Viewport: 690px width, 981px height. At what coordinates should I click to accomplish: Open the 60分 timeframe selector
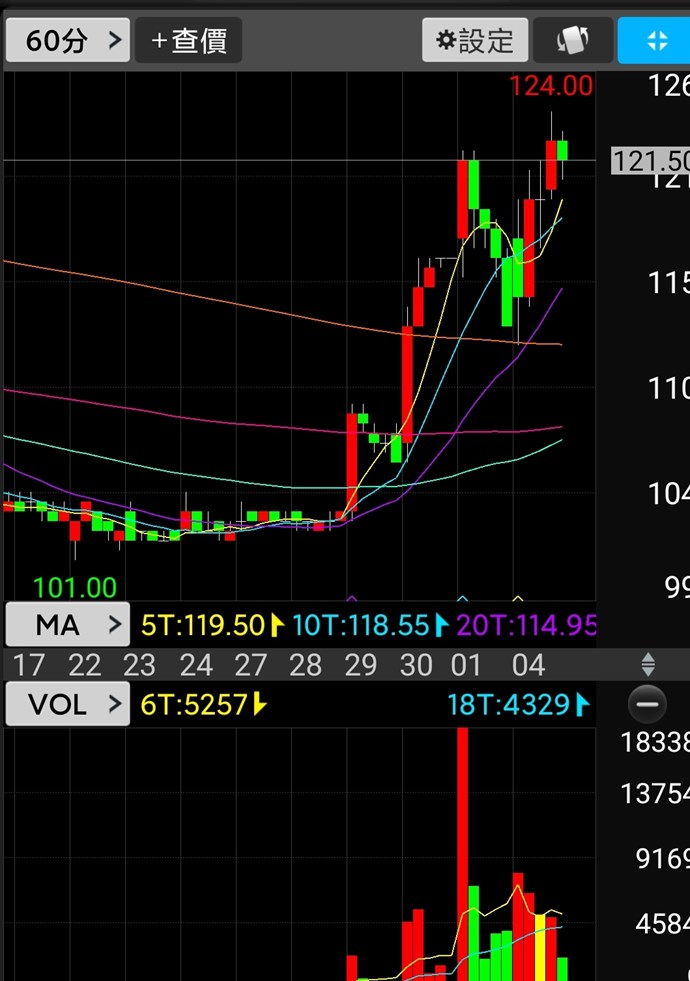(67, 40)
